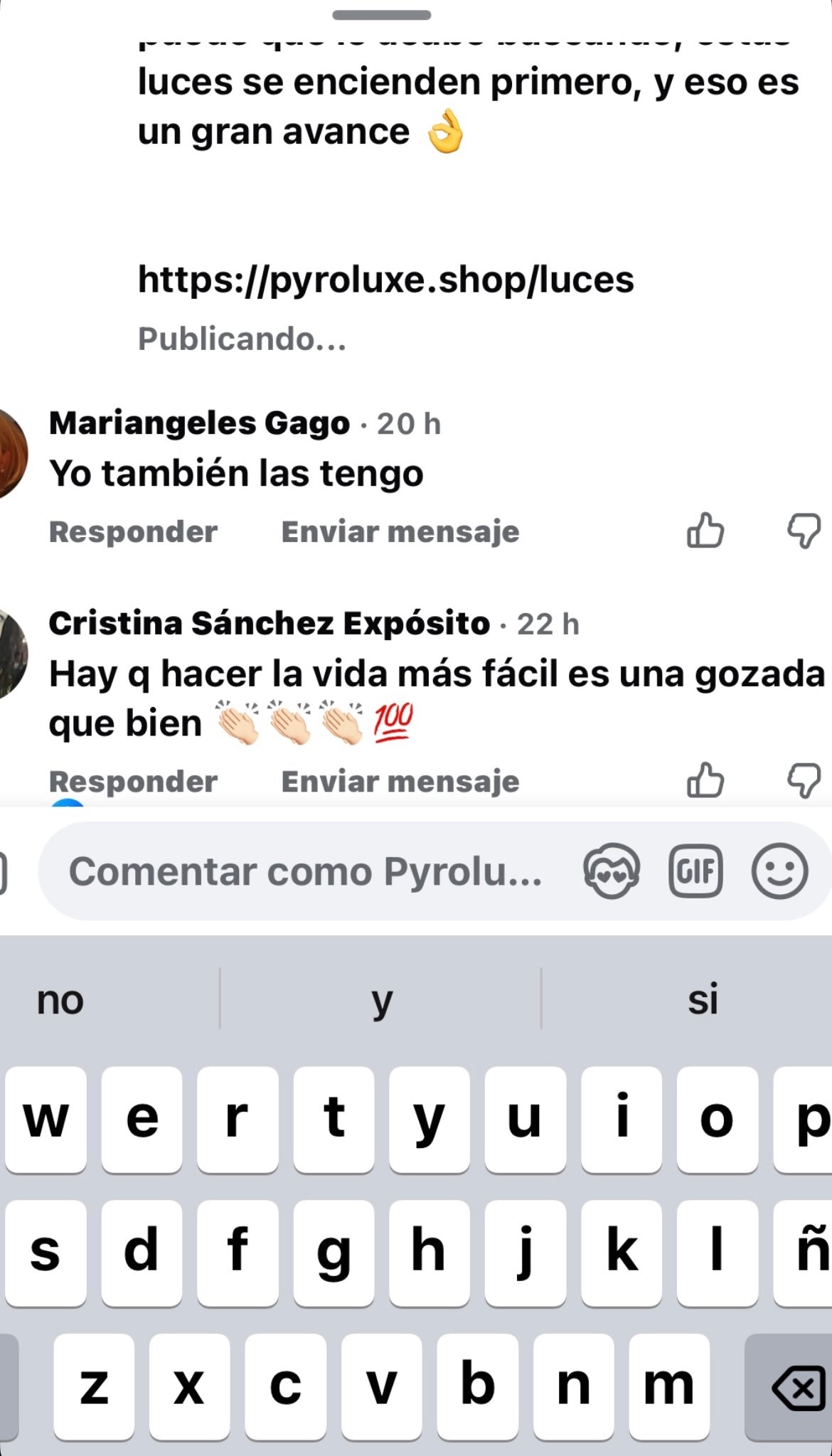View Cristina Sánchez Expósito's profile
The height and width of the screenshot is (1456, 832).
pos(269,624)
